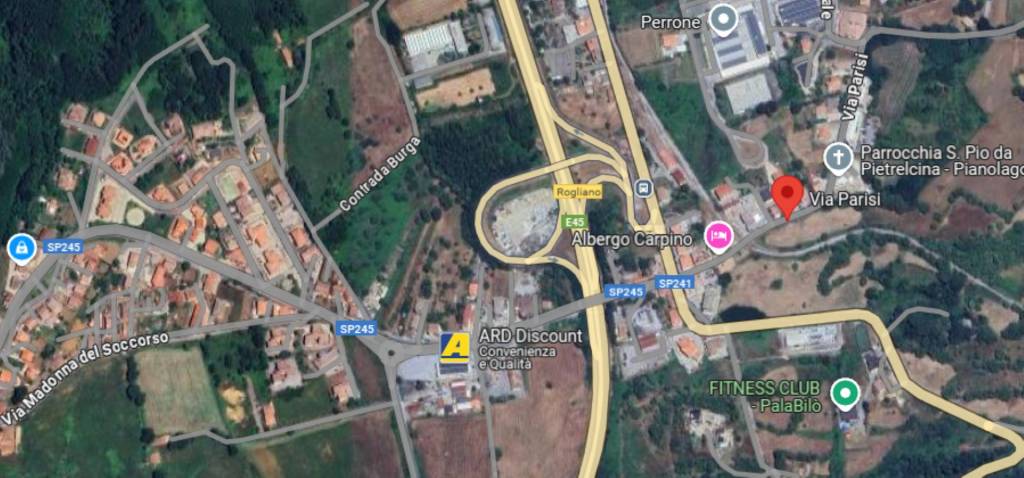The image size is (1024, 478).
Task: Open the Albergo Carpino hotel marker
Action: (718, 237)
